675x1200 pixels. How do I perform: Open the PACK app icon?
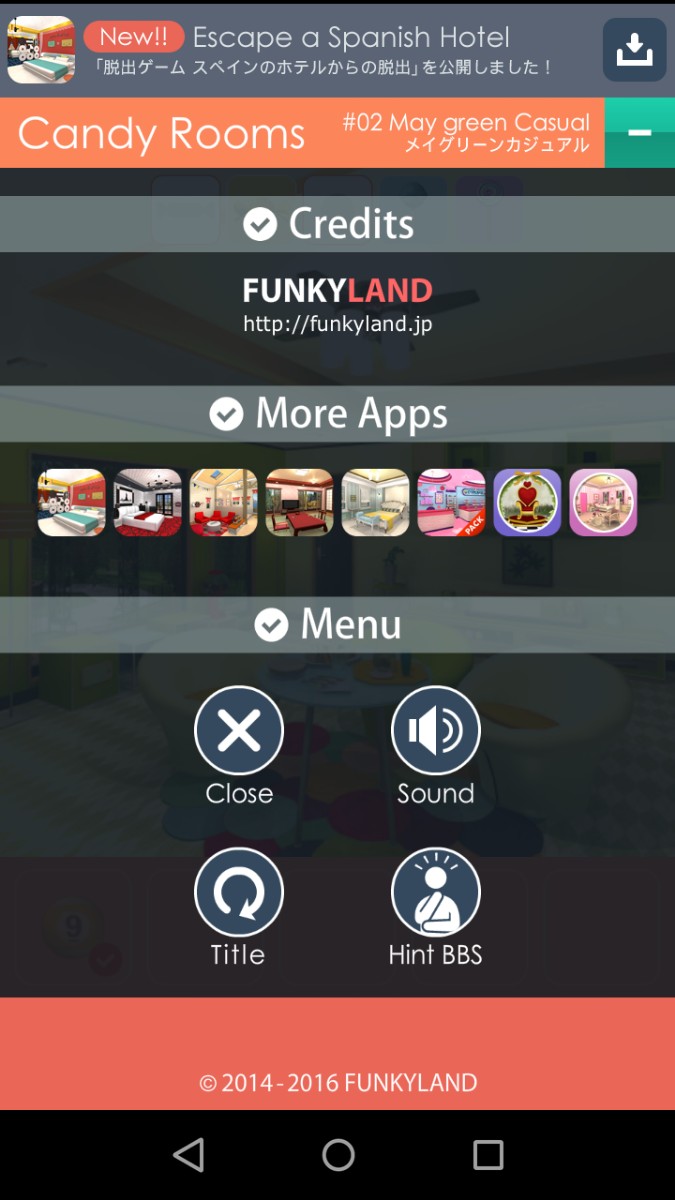pos(452,503)
